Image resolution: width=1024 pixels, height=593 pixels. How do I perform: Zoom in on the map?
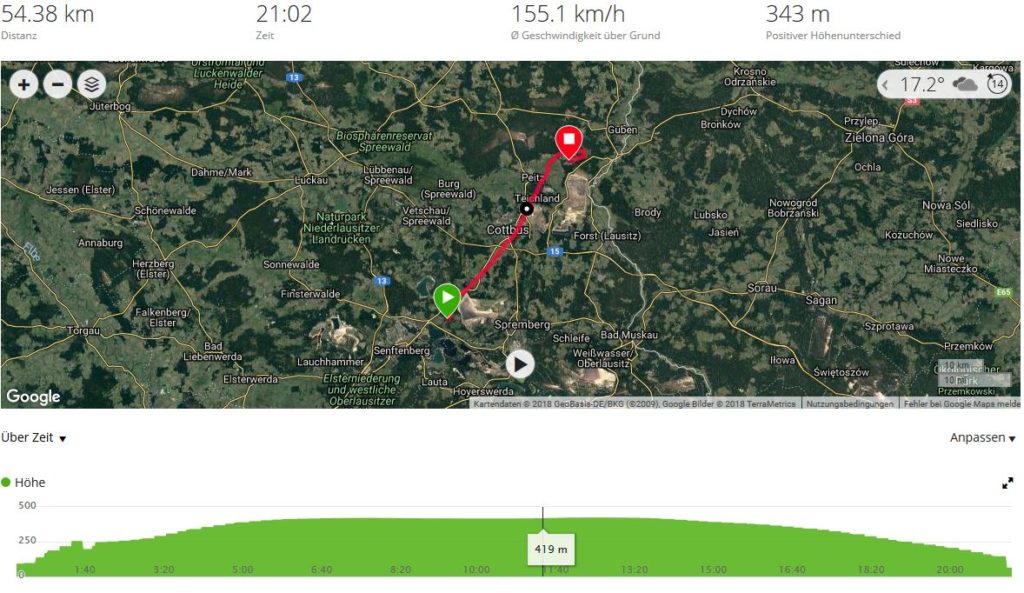[24, 85]
